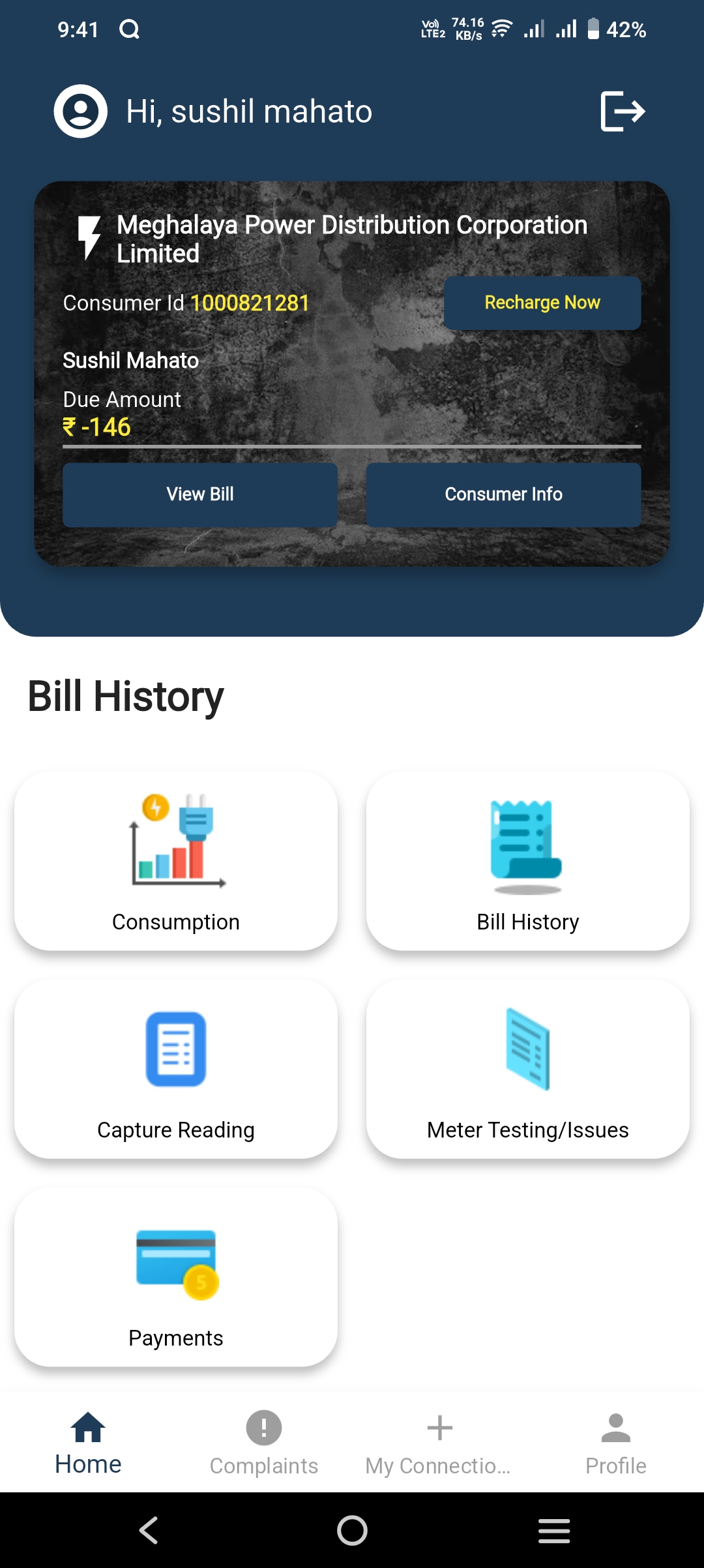
Task: Tap the system back button
Action: 149,1530
